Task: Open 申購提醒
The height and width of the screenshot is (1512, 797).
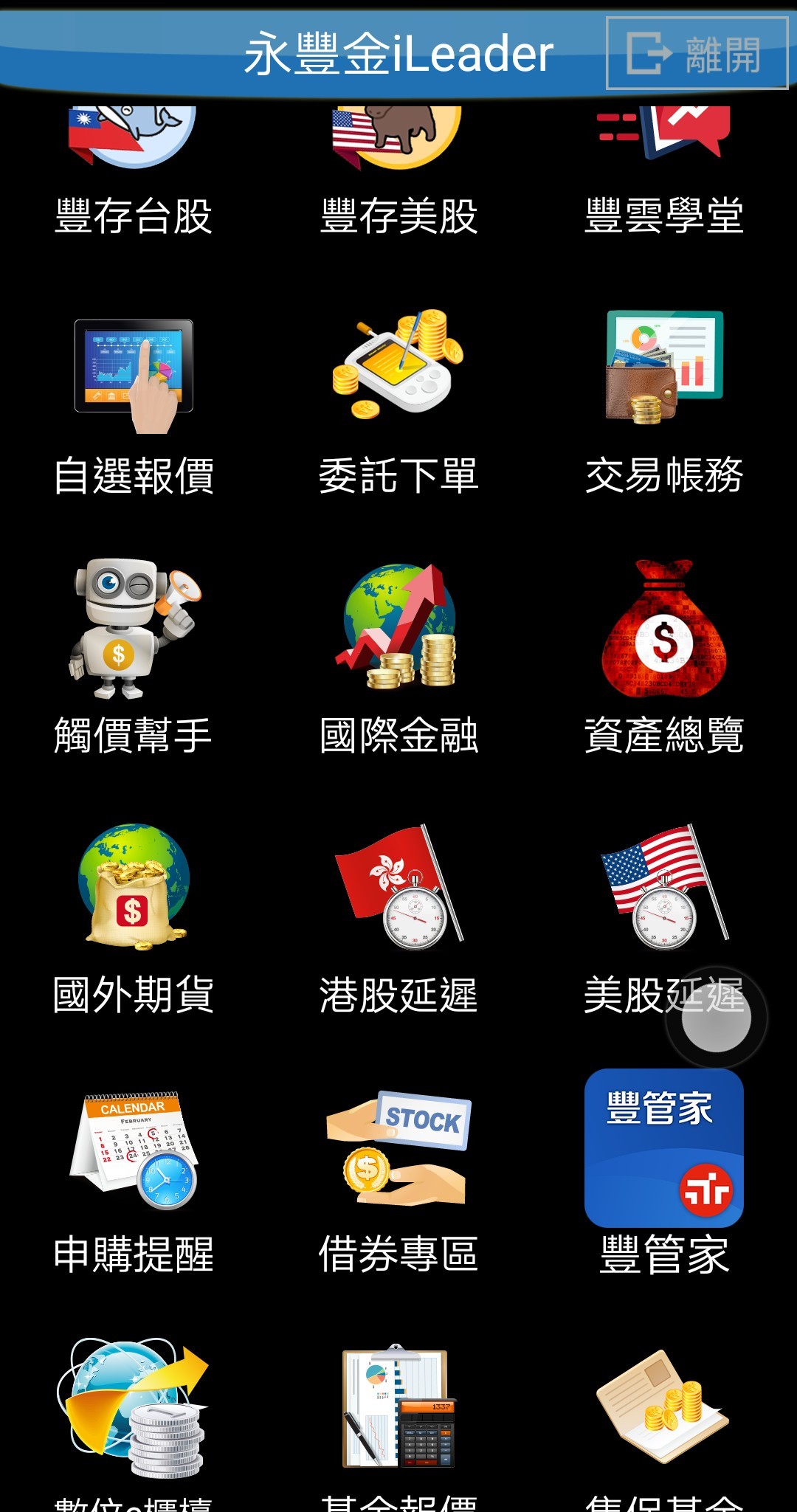Action: pos(134,1181)
